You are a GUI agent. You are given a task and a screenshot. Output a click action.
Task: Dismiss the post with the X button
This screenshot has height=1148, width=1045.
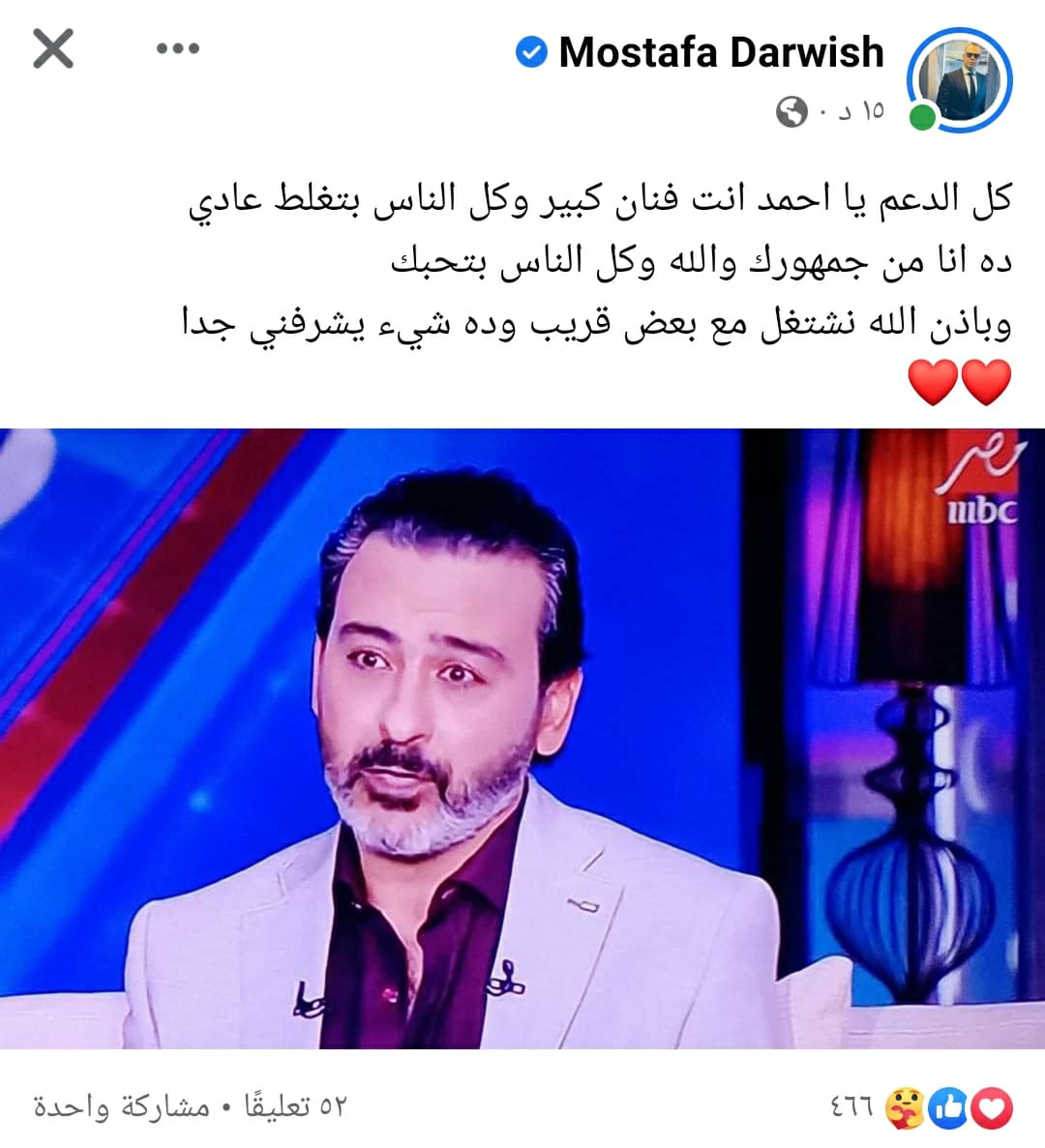[x=53, y=48]
